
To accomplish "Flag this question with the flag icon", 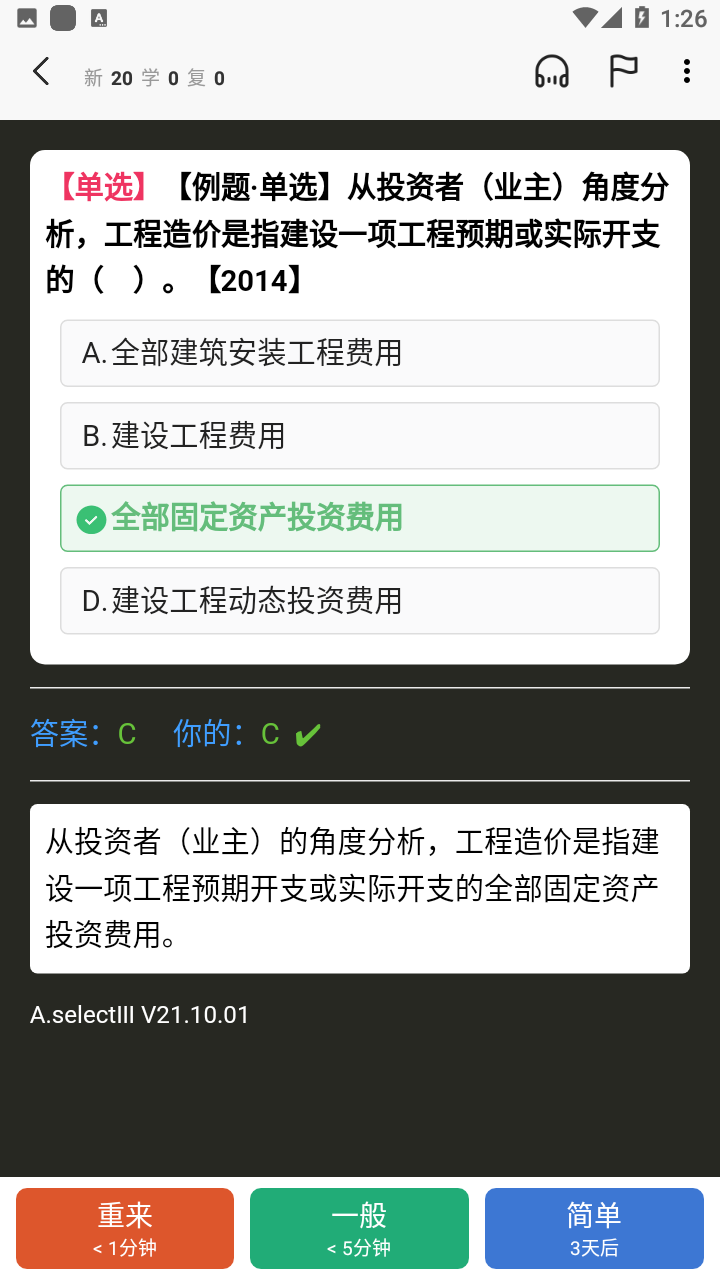I will [x=624, y=72].
